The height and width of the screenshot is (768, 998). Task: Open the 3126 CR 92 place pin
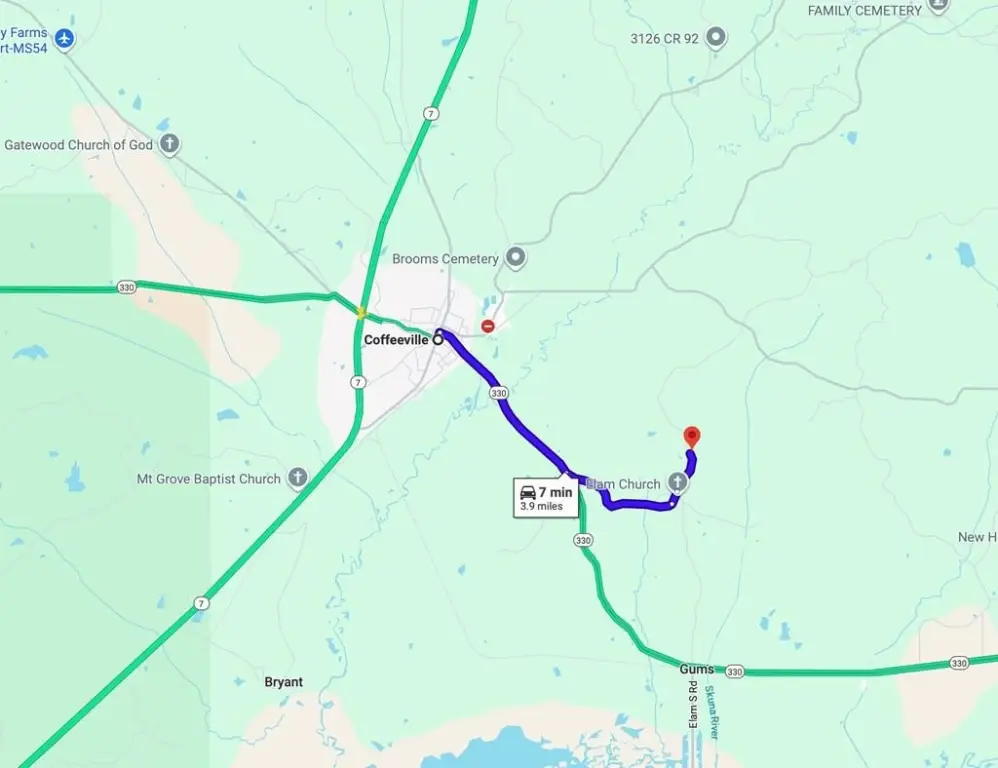(715, 39)
